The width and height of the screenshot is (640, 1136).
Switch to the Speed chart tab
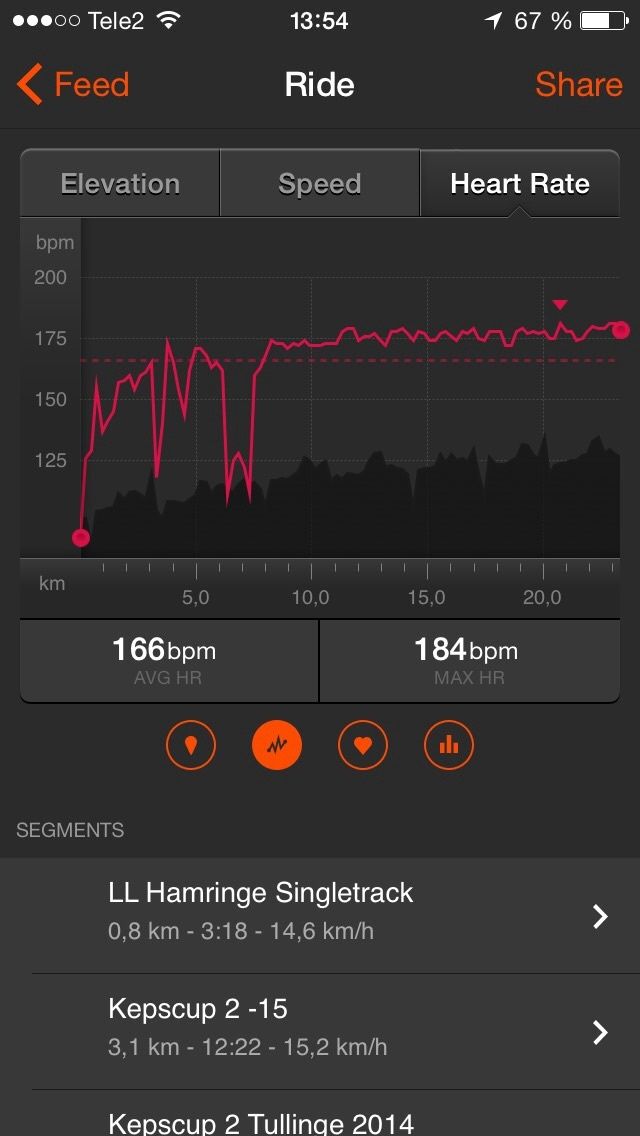pos(320,183)
